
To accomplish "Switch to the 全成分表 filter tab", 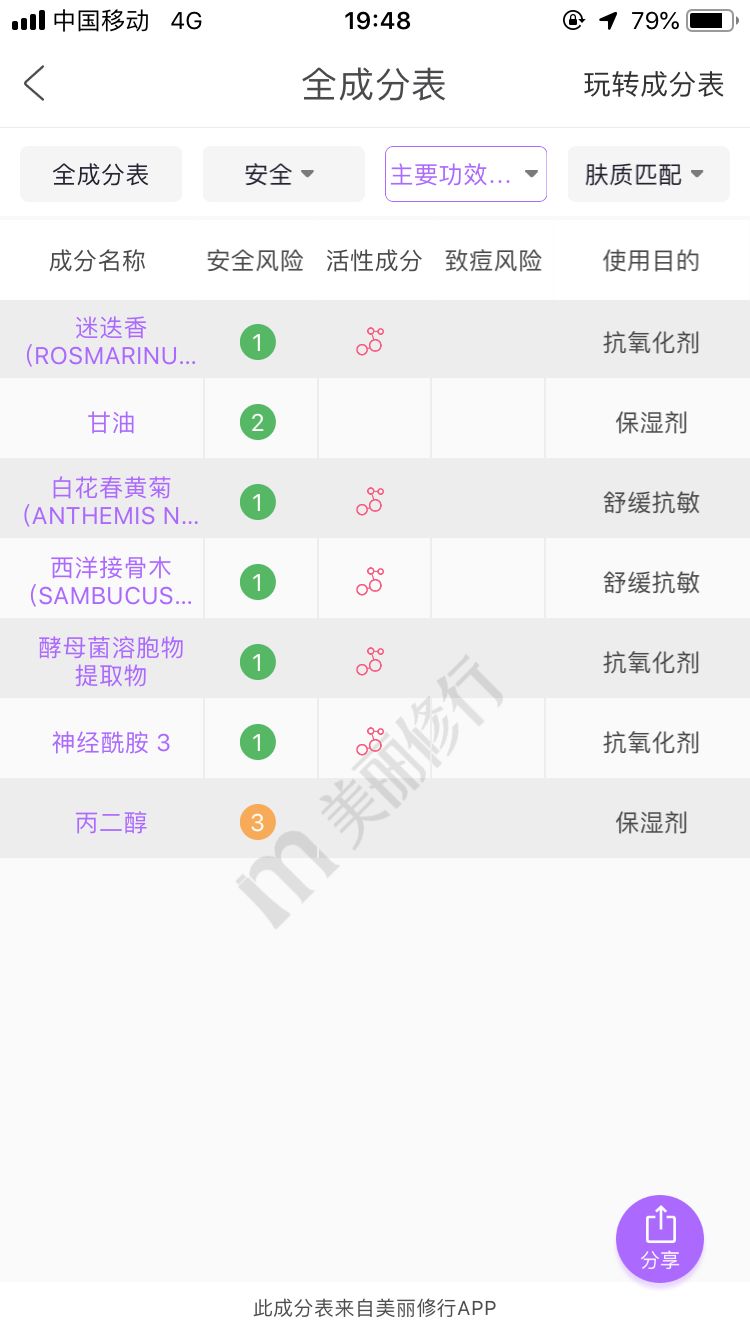I will coord(100,173).
